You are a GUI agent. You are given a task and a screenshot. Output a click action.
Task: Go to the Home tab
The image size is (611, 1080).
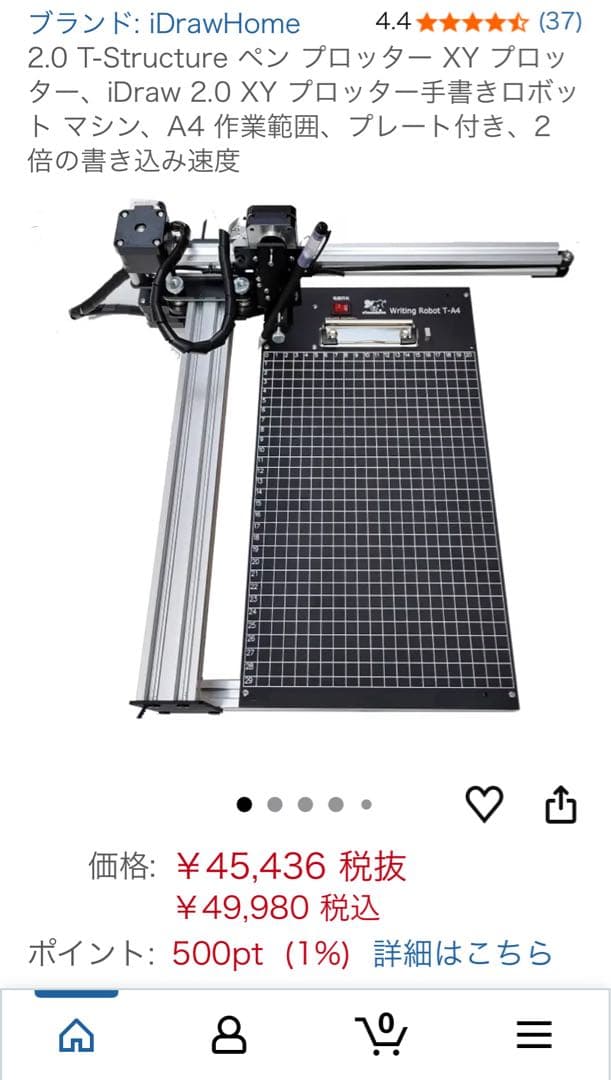tap(76, 1036)
